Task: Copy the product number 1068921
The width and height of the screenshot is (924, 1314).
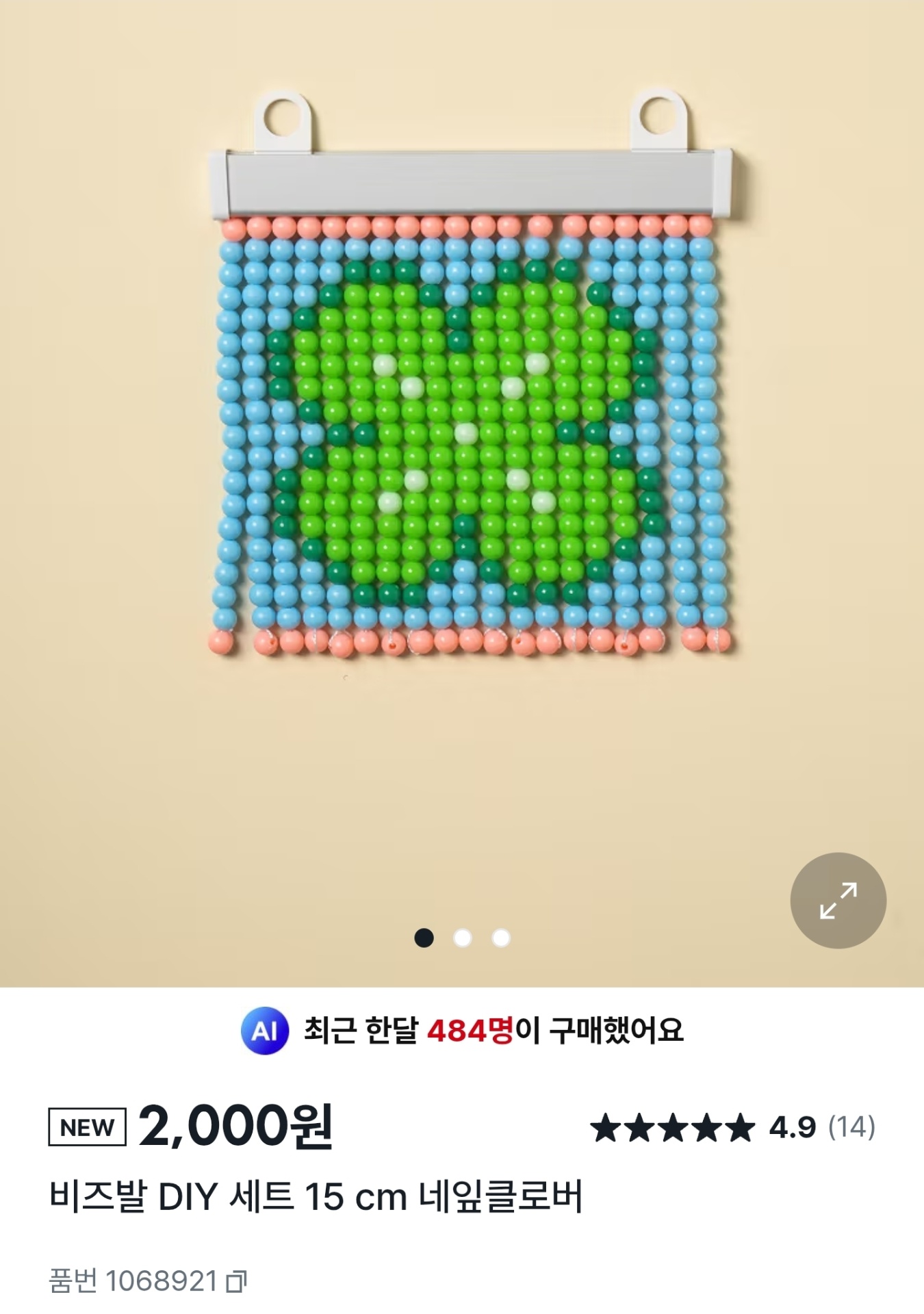Action: coord(237,1281)
